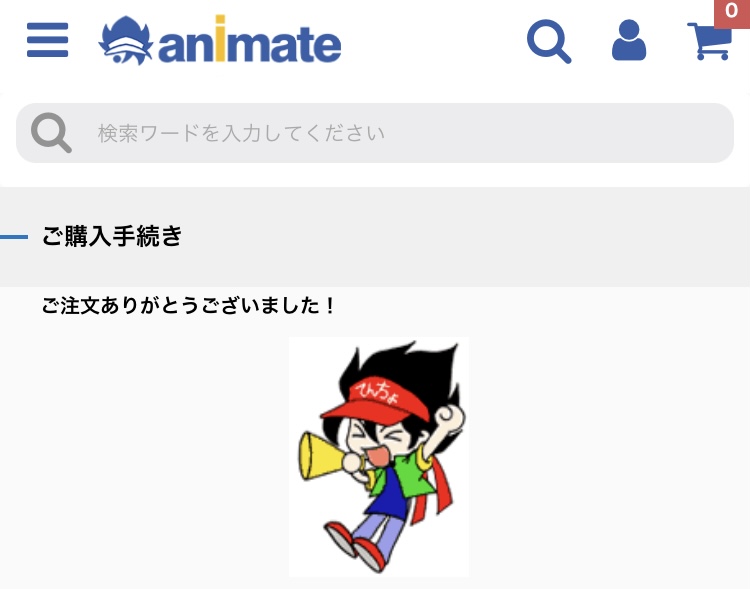Tap the animate logo to go home
The height and width of the screenshot is (589, 750).
(220, 42)
